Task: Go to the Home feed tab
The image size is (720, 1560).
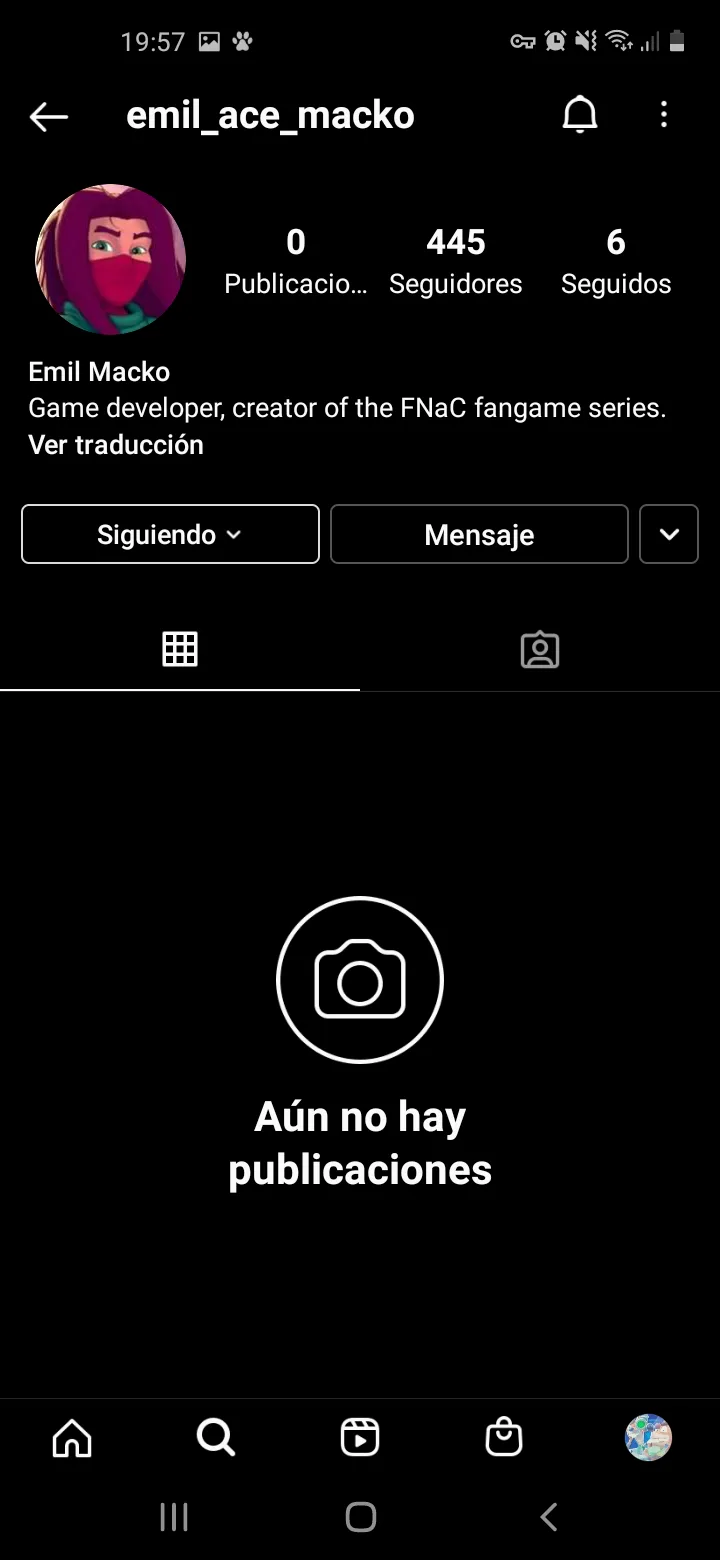Action: pyautogui.click(x=72, y=1438)
